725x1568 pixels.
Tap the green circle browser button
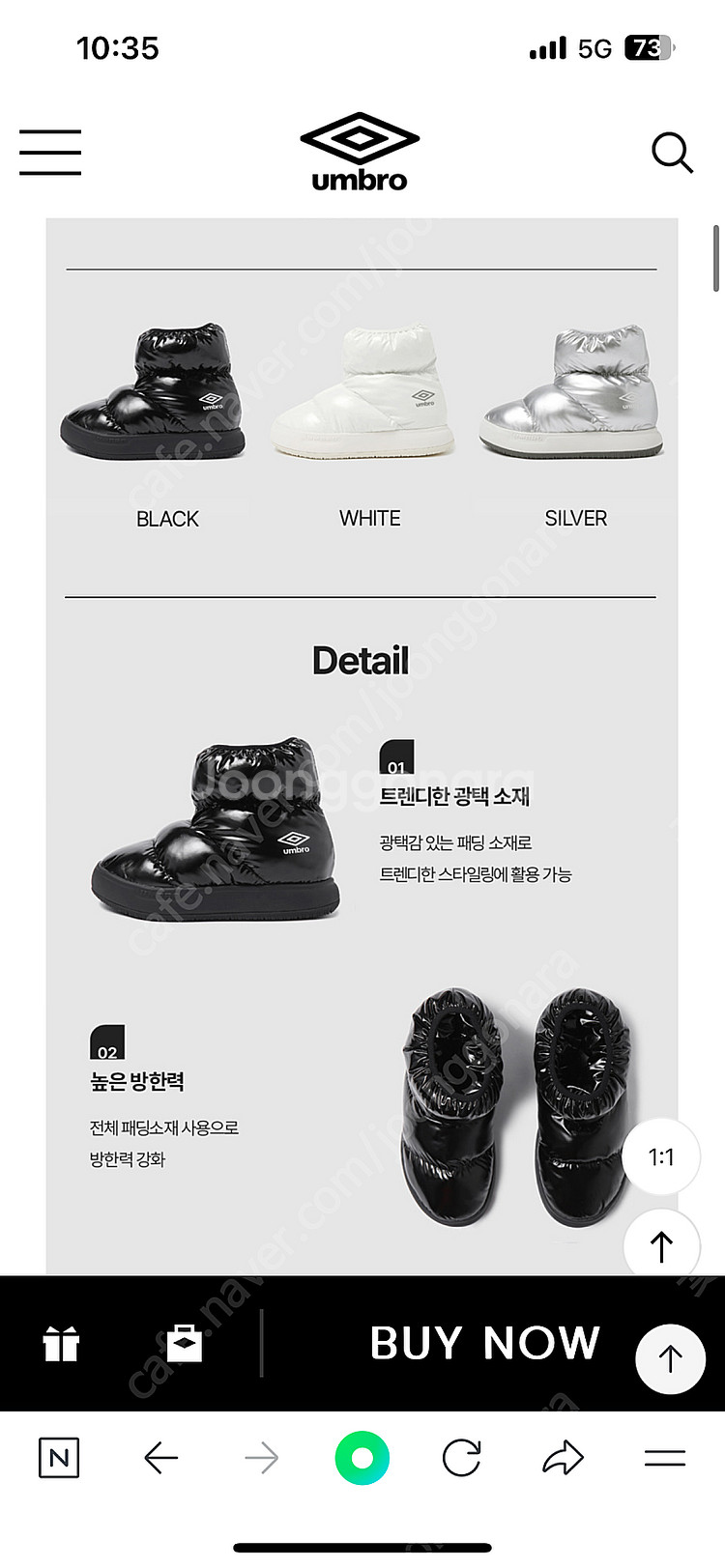[362, 1458]
